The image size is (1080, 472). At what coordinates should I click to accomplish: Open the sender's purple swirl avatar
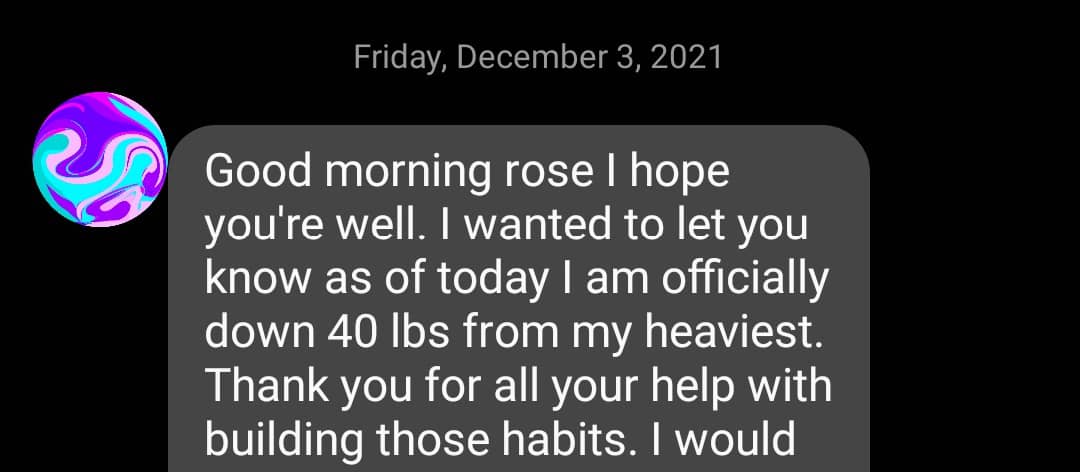pyautogui.click(x=100, y=159)
